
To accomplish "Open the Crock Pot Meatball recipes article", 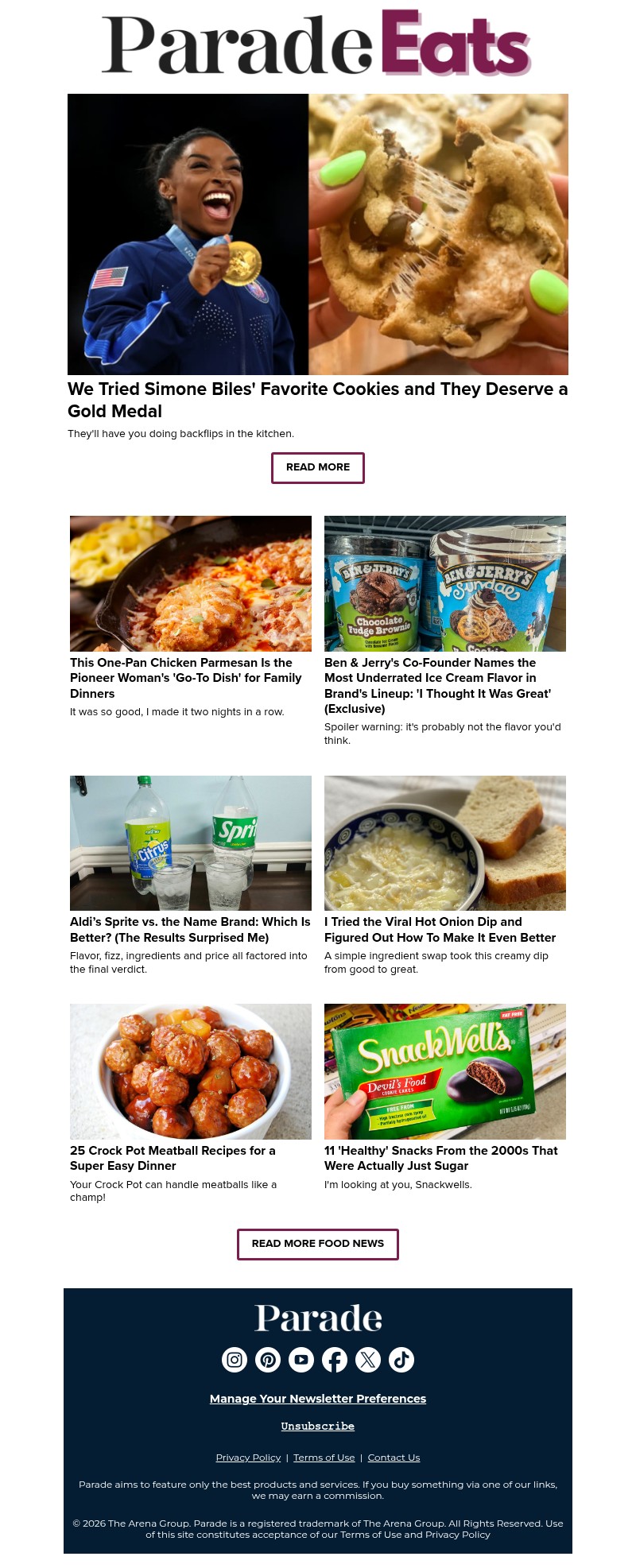I will pos(173,1158).
